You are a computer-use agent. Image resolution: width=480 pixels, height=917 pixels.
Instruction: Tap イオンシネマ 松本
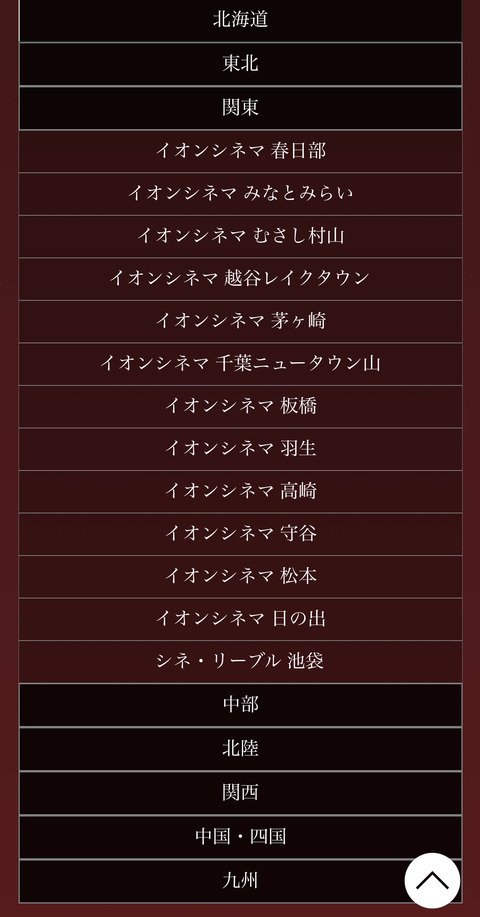tap(240, 577)
